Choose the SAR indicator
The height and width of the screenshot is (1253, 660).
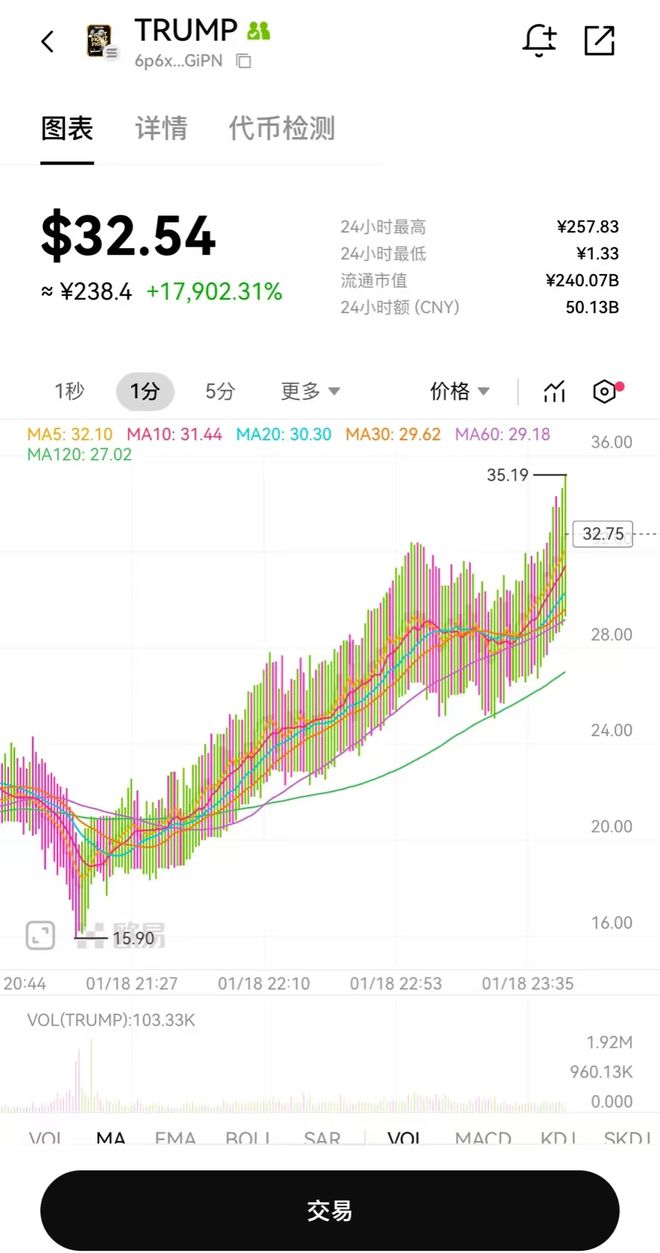[321, 1139]
